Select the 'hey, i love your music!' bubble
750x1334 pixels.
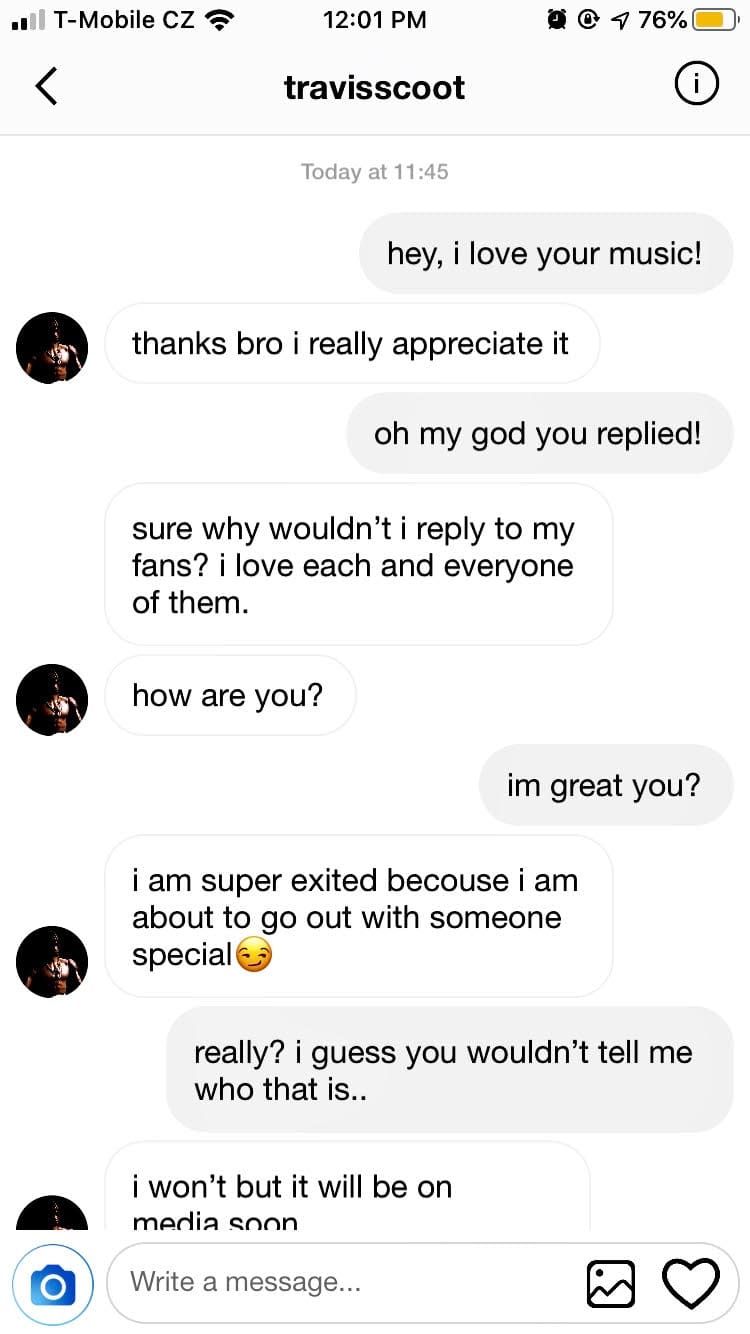(545, 253)
